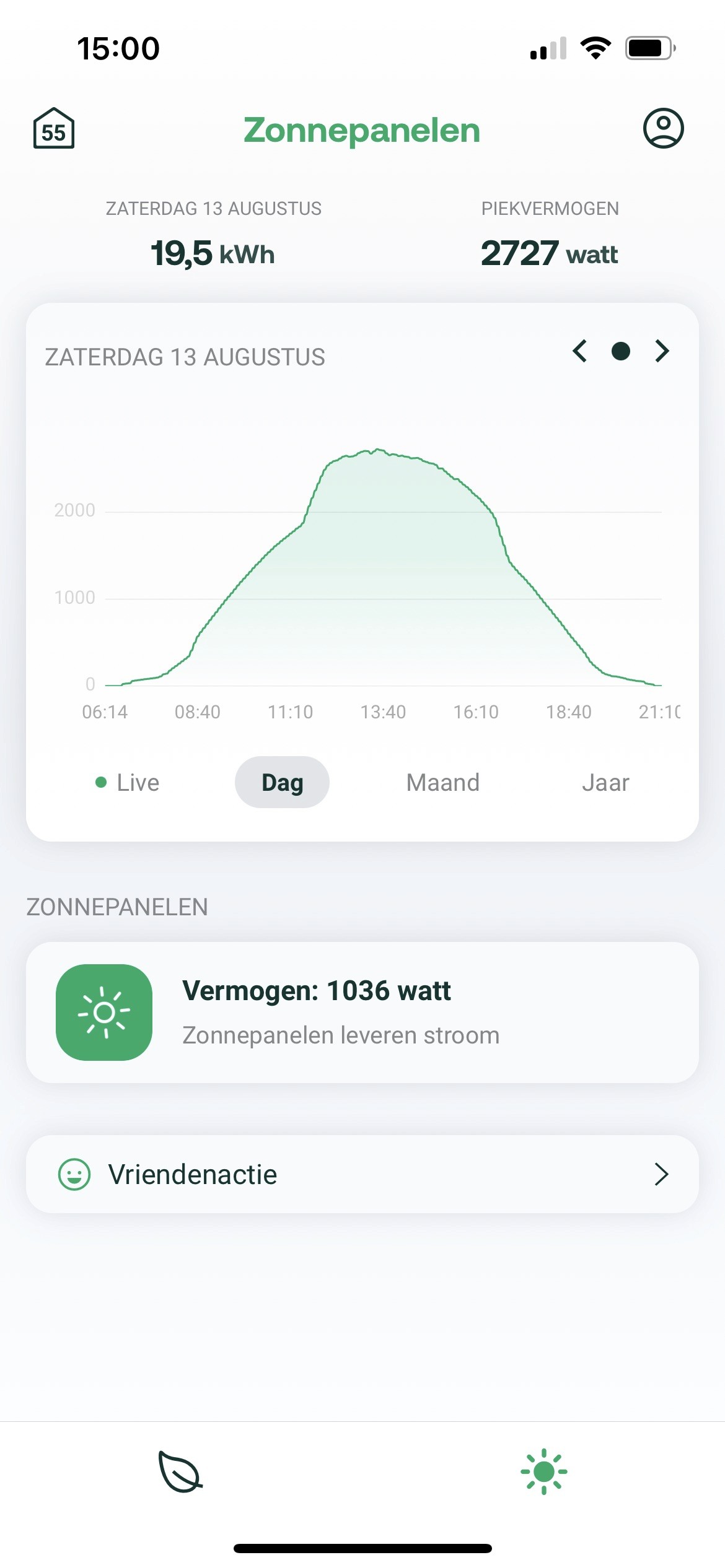Switch to Jaar view
This screenshot has width=725, height=1568.
pos(605,782)
